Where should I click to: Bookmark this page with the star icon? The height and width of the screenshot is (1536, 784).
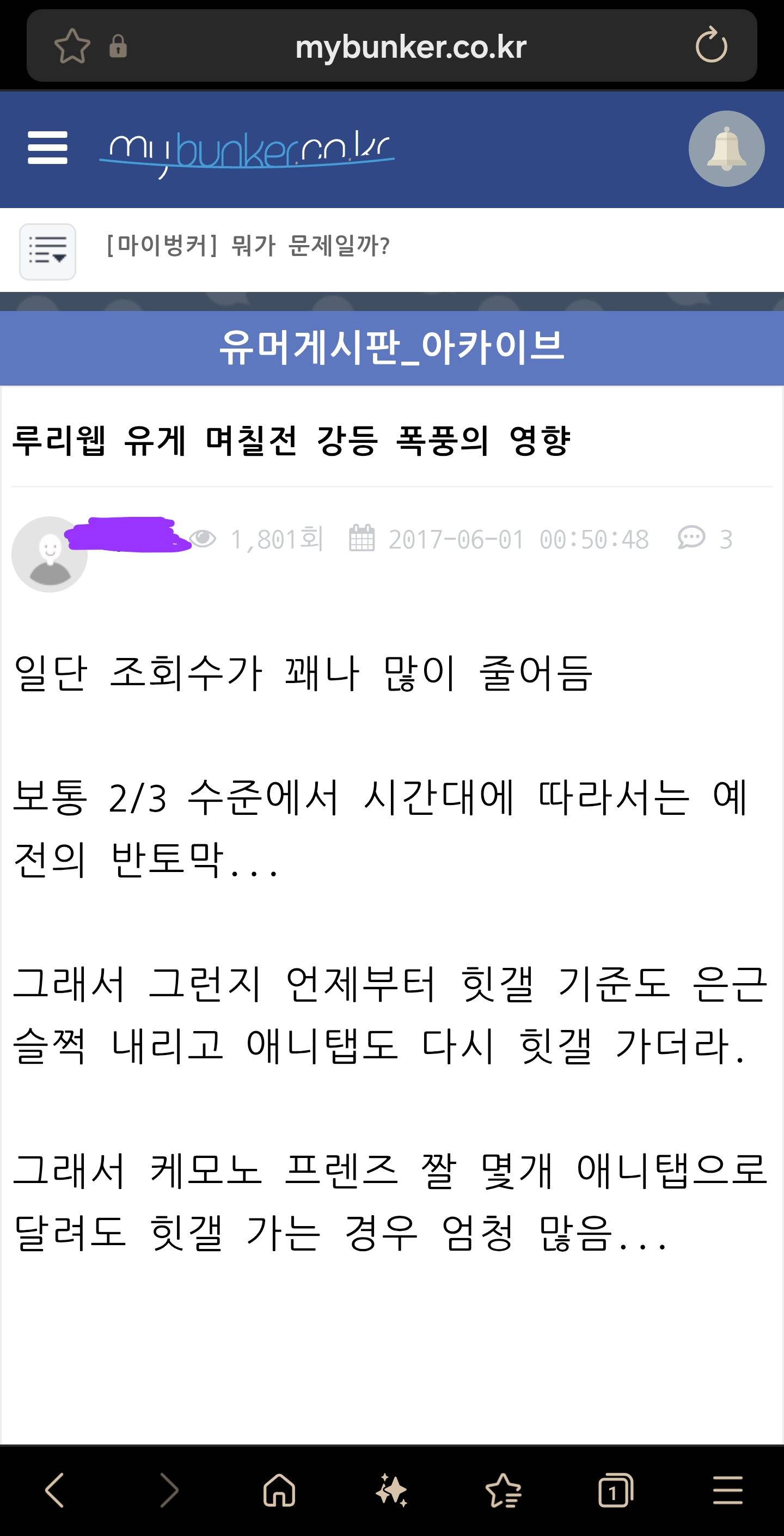coord(72,46)
